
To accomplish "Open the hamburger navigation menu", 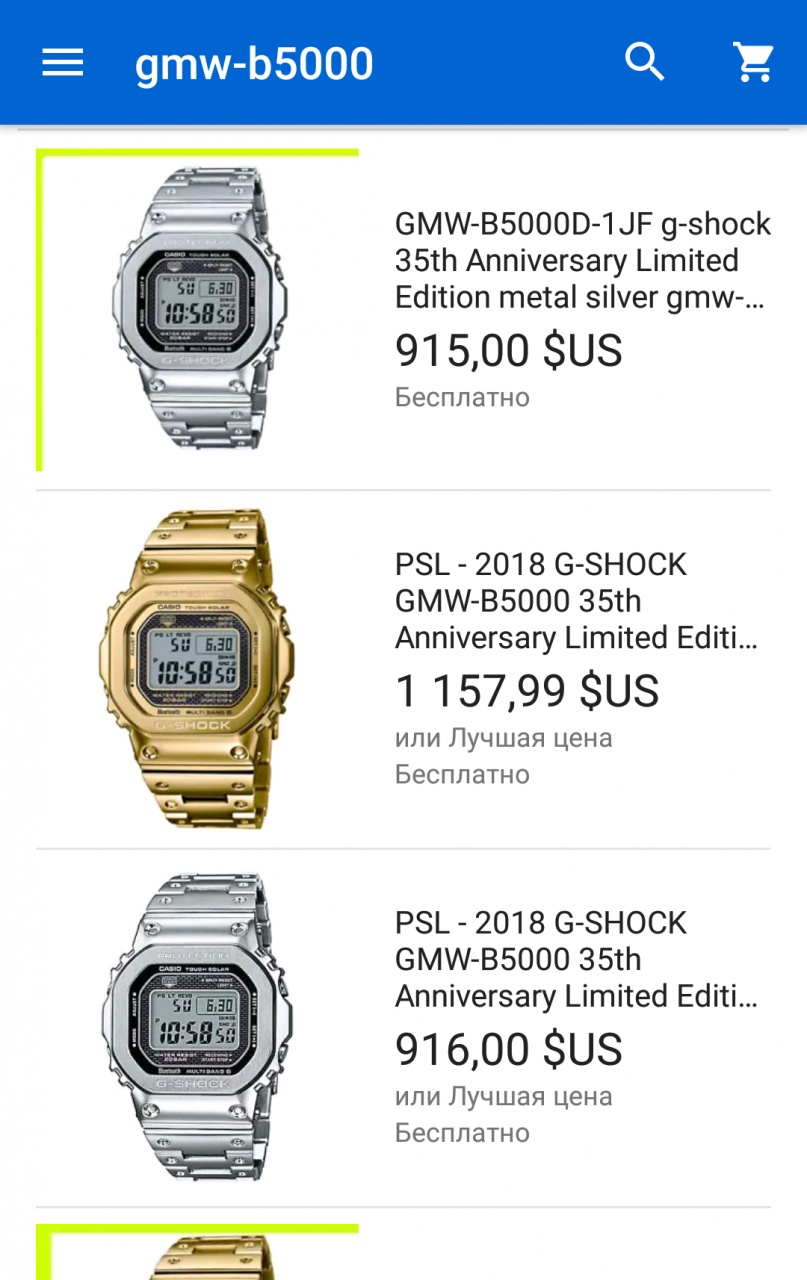I will point(62,63).
